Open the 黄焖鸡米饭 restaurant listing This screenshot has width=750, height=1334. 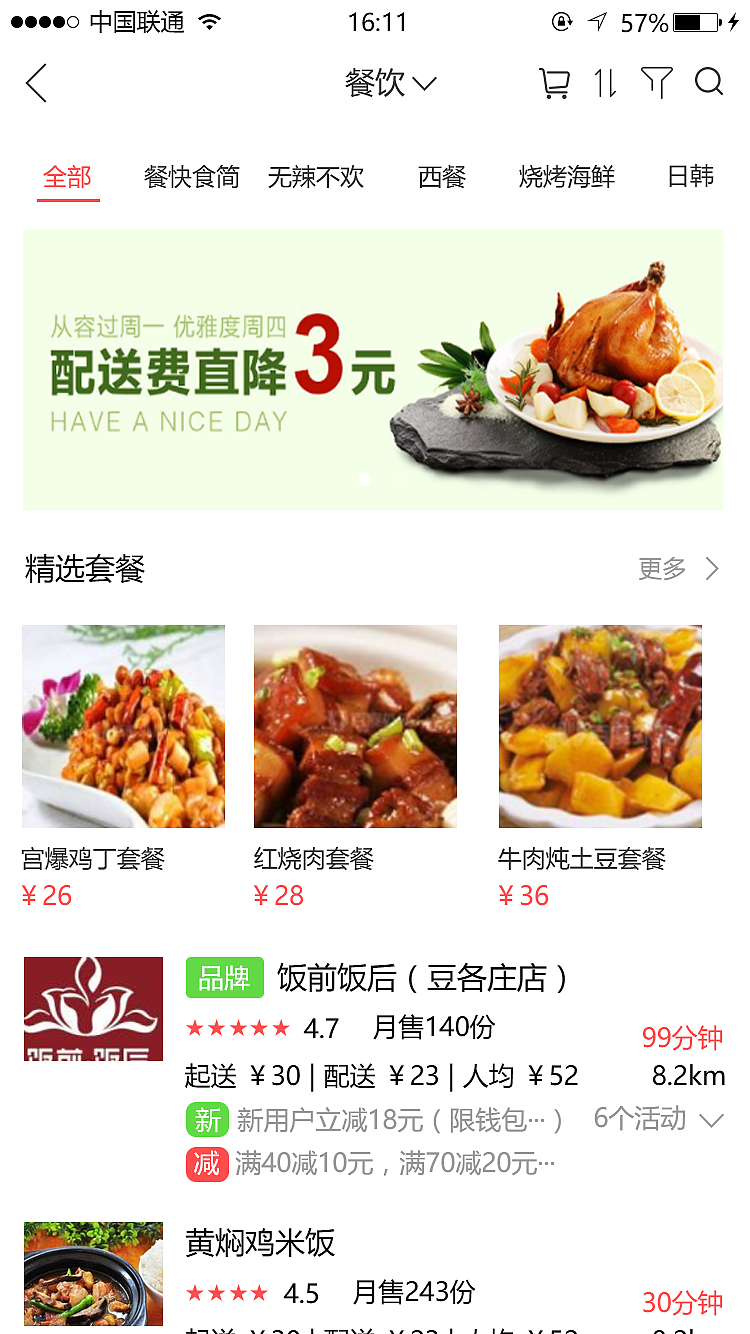tap(258, 1240)
